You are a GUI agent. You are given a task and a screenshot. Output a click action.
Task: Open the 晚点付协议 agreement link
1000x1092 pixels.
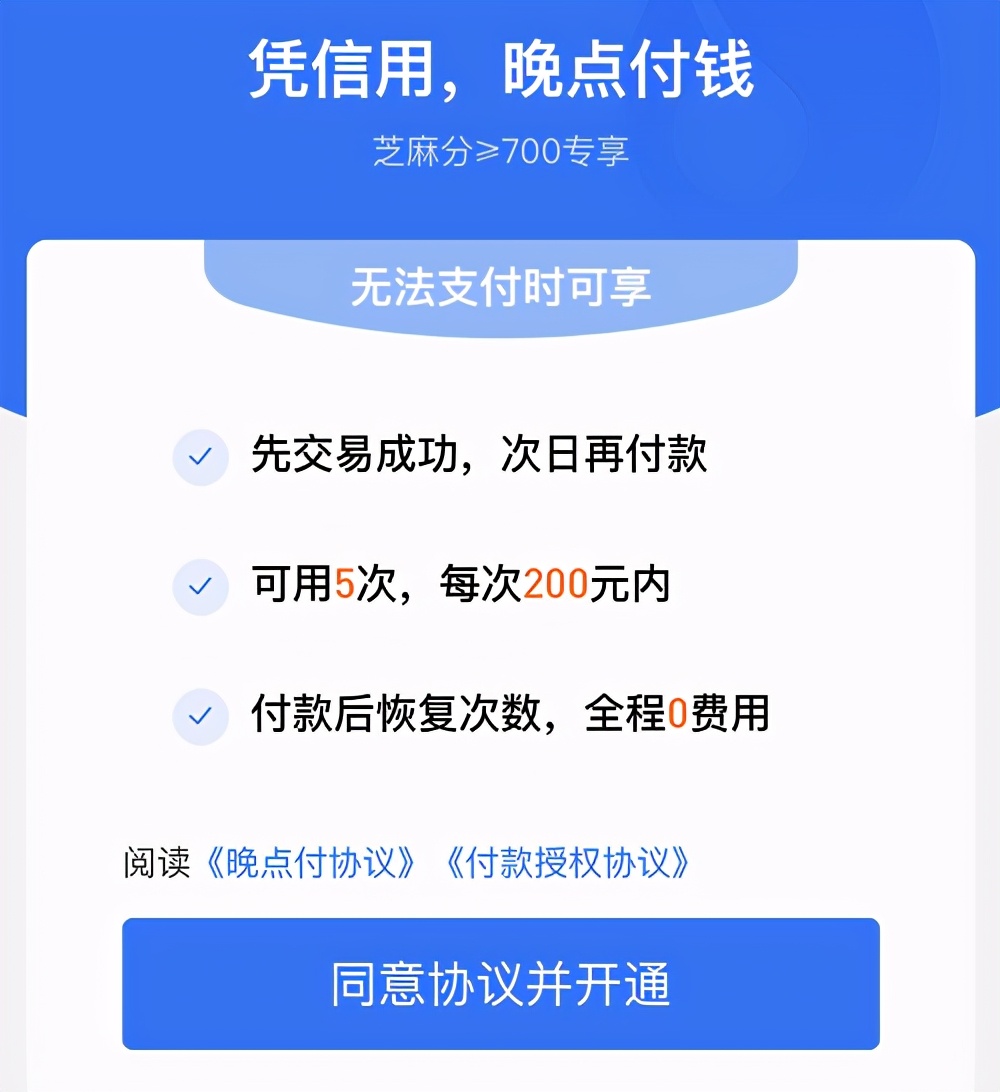314,860
